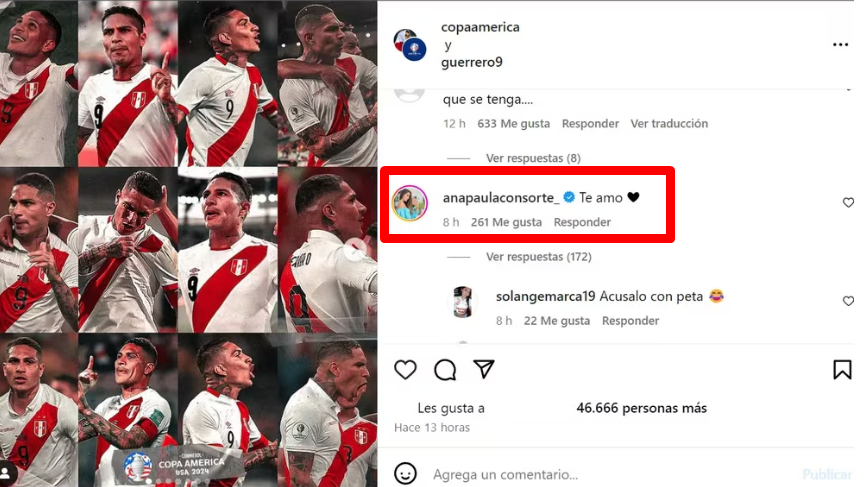Publish the comment with Publicar
The image size is (866, 487).
828,474
